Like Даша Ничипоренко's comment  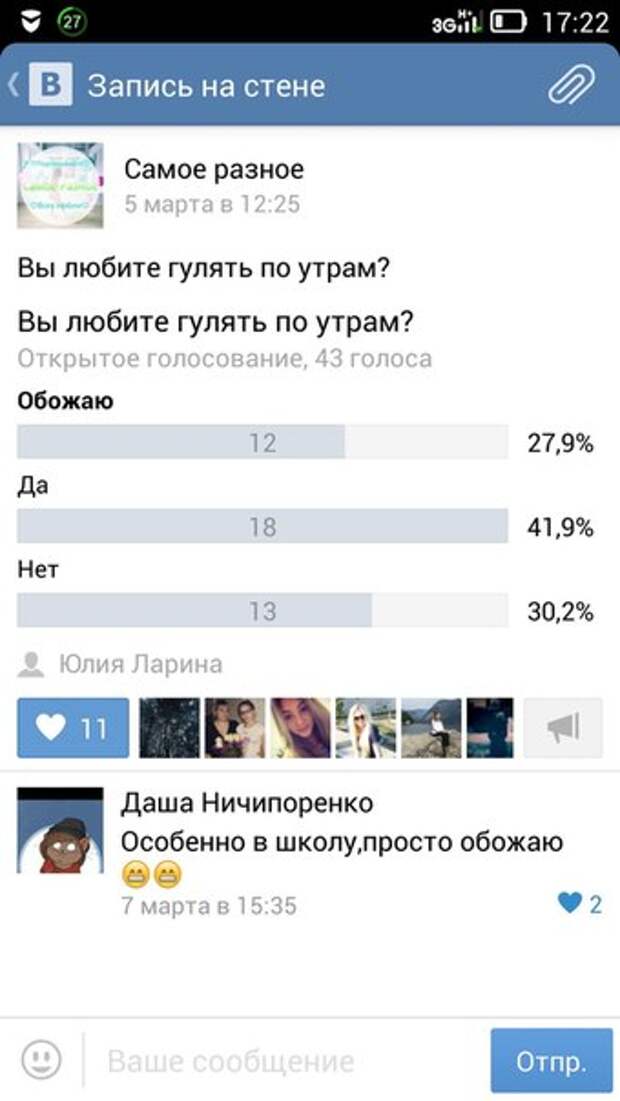pyautogui.click(x=580, y=904)
